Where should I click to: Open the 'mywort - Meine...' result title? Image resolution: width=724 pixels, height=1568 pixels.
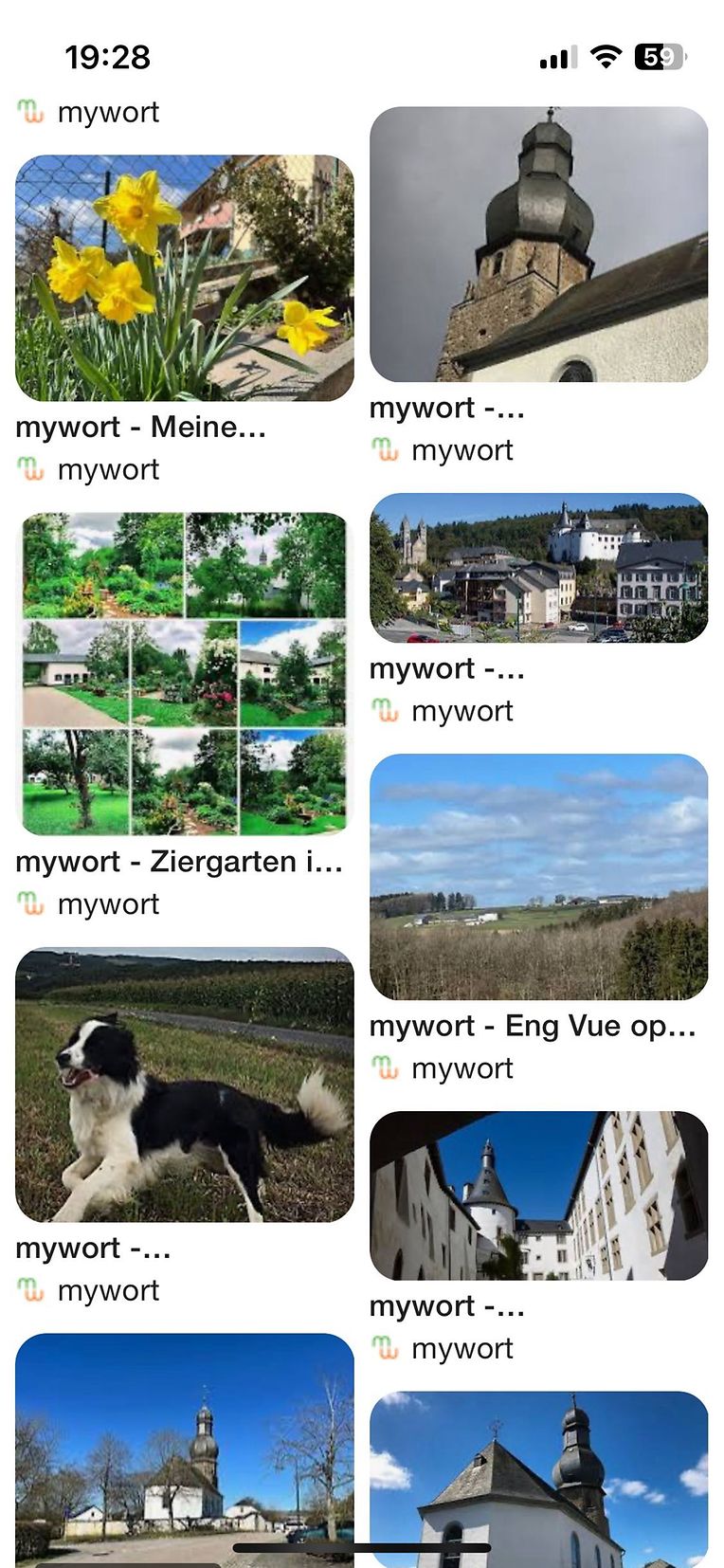140,427
